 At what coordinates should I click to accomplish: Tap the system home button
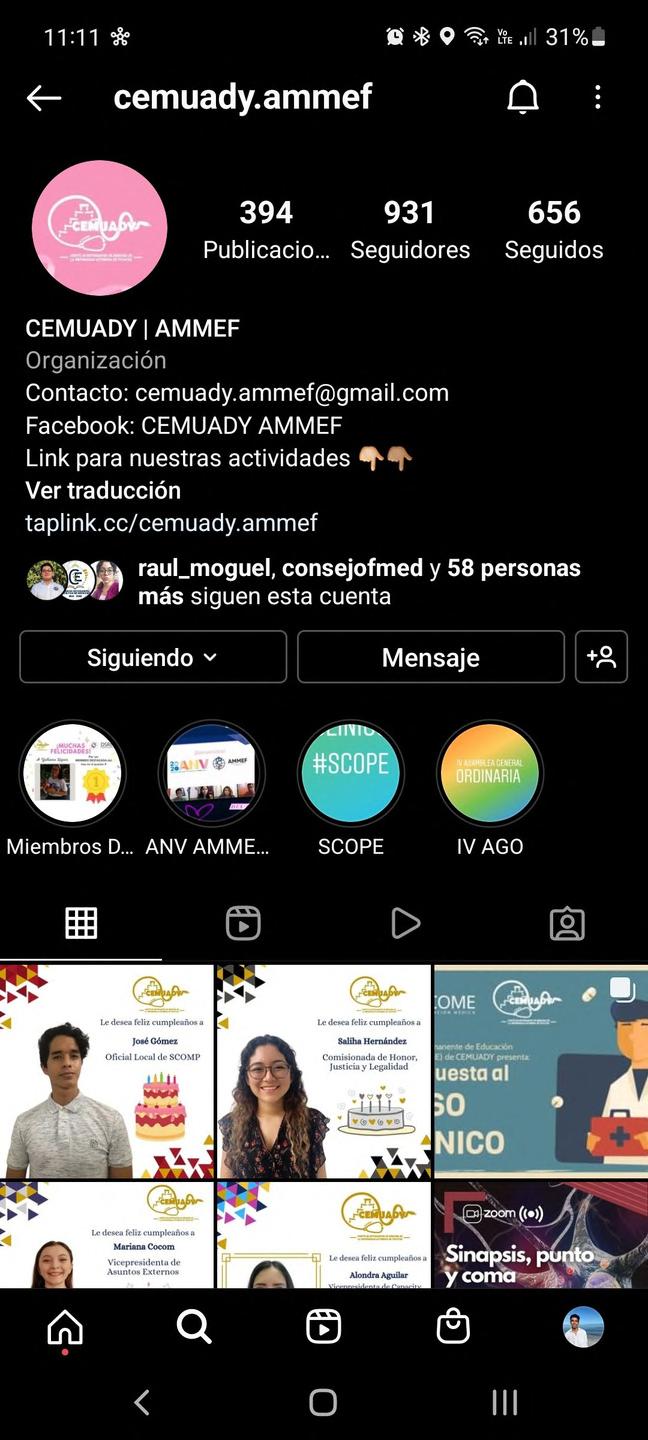click(323, 1402)
